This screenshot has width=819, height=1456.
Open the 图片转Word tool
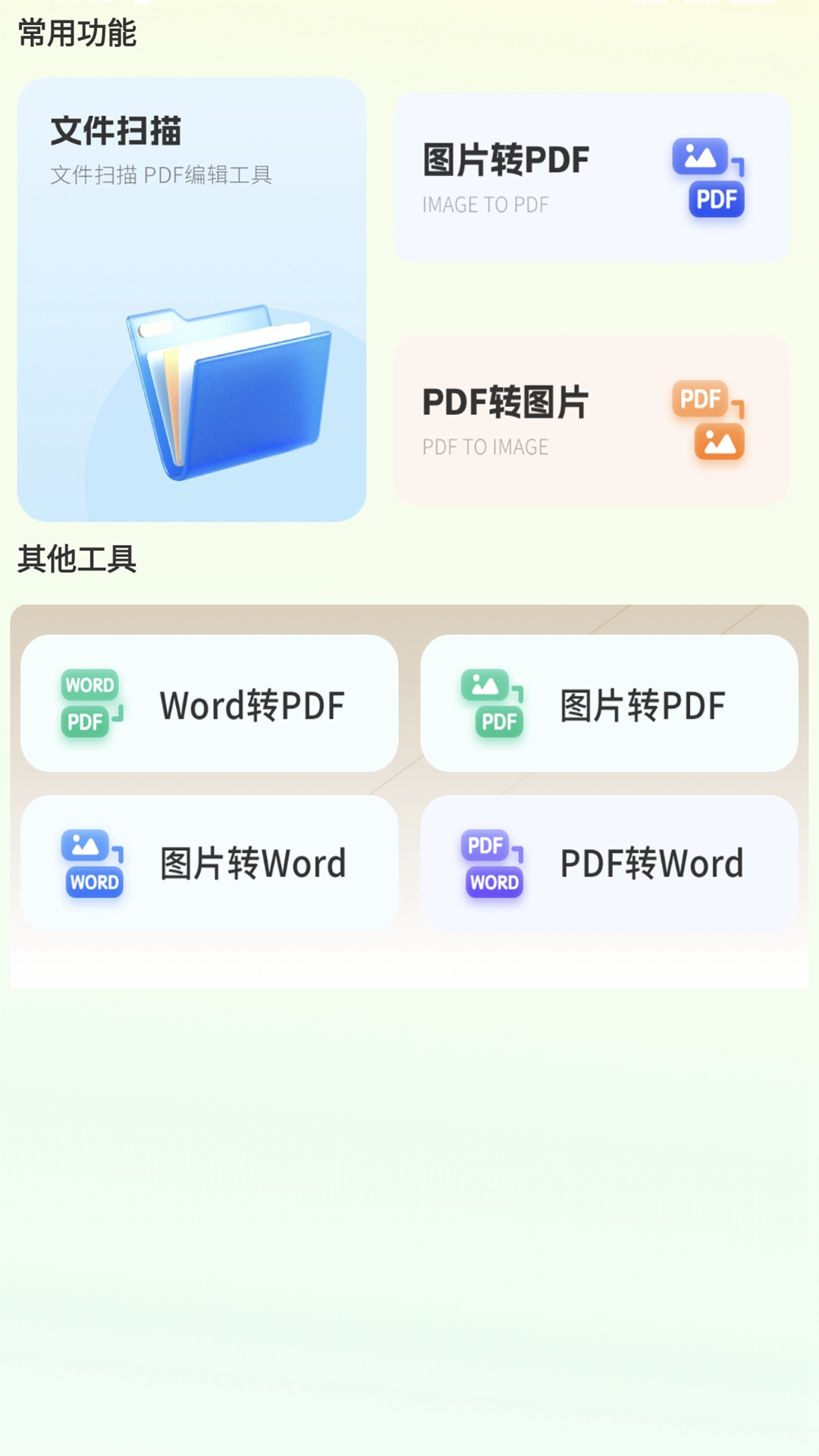(x=212, y=862)
